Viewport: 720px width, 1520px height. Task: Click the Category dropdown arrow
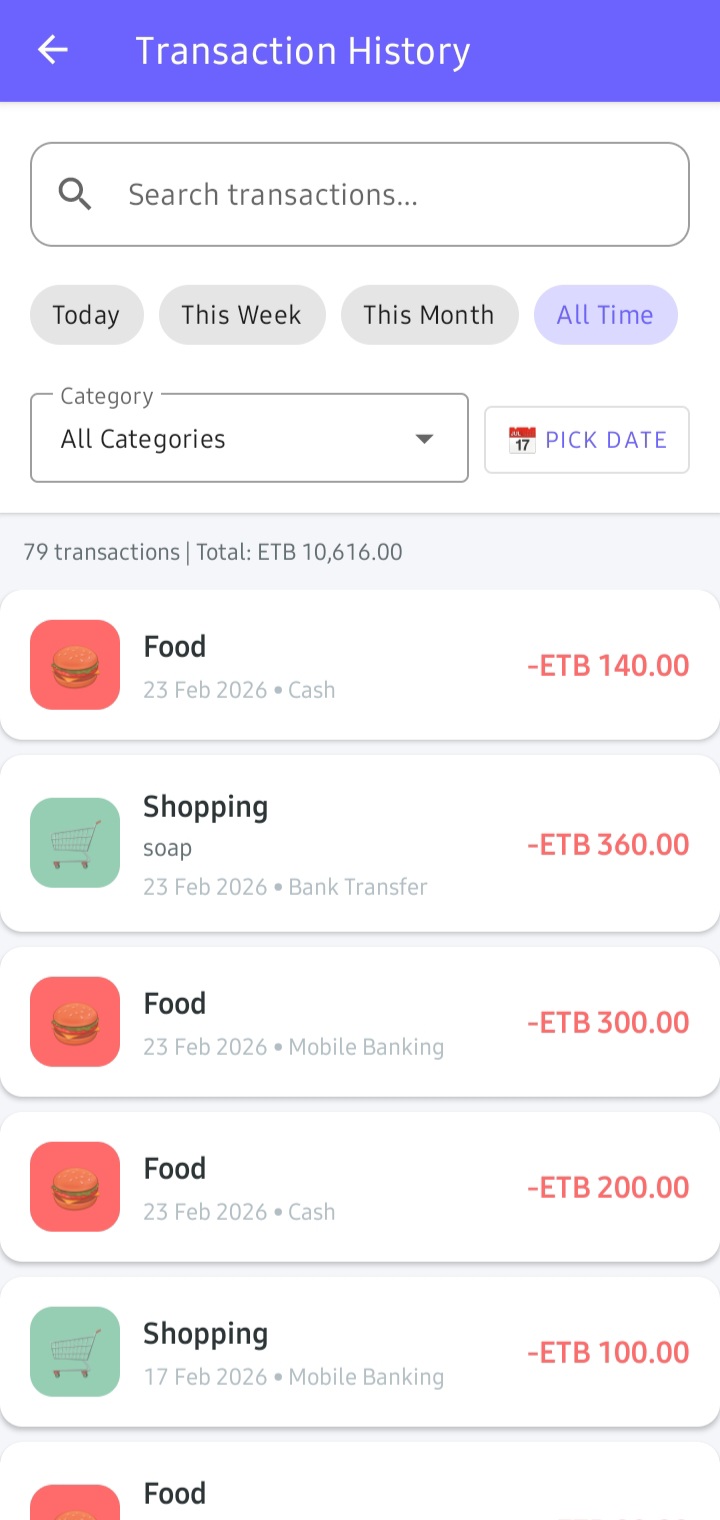coord(424,438)
